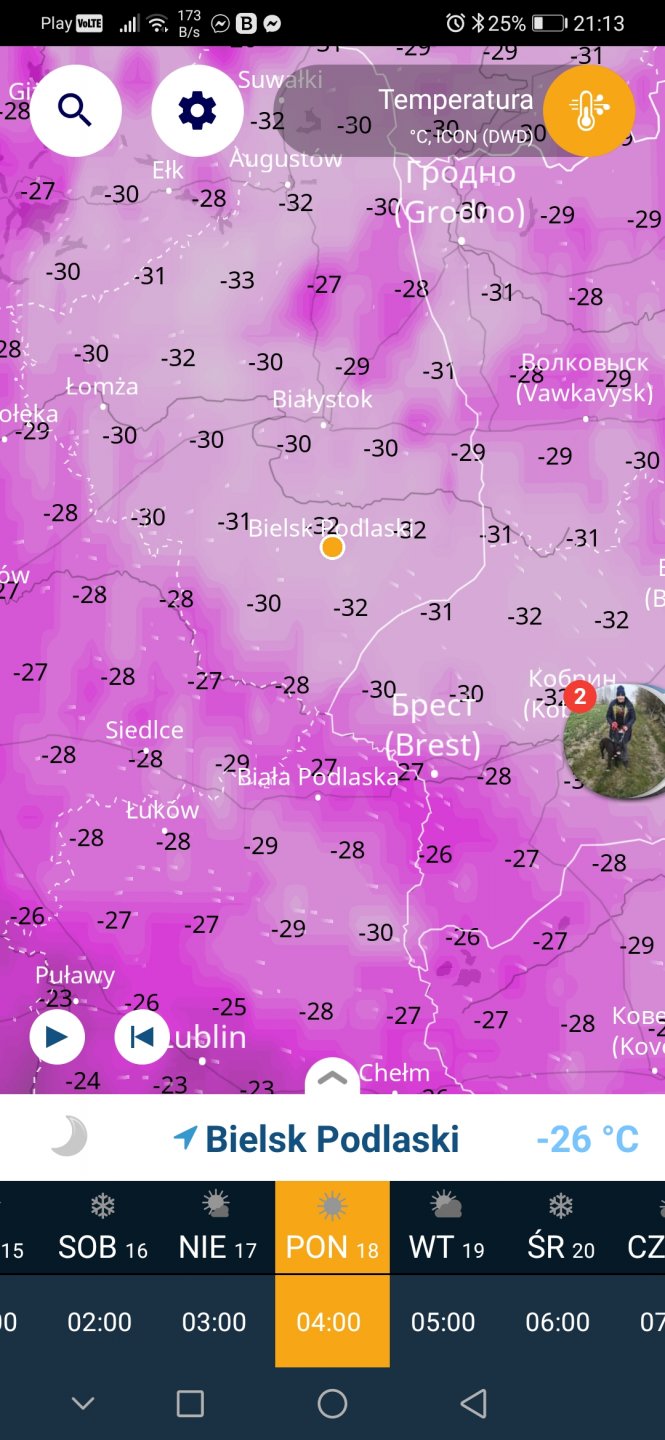The height and width of the screenshot is (1440, 665).
Task: Jump back to the first timestep
Action: pyautogui.click(x=142, y=1037)
